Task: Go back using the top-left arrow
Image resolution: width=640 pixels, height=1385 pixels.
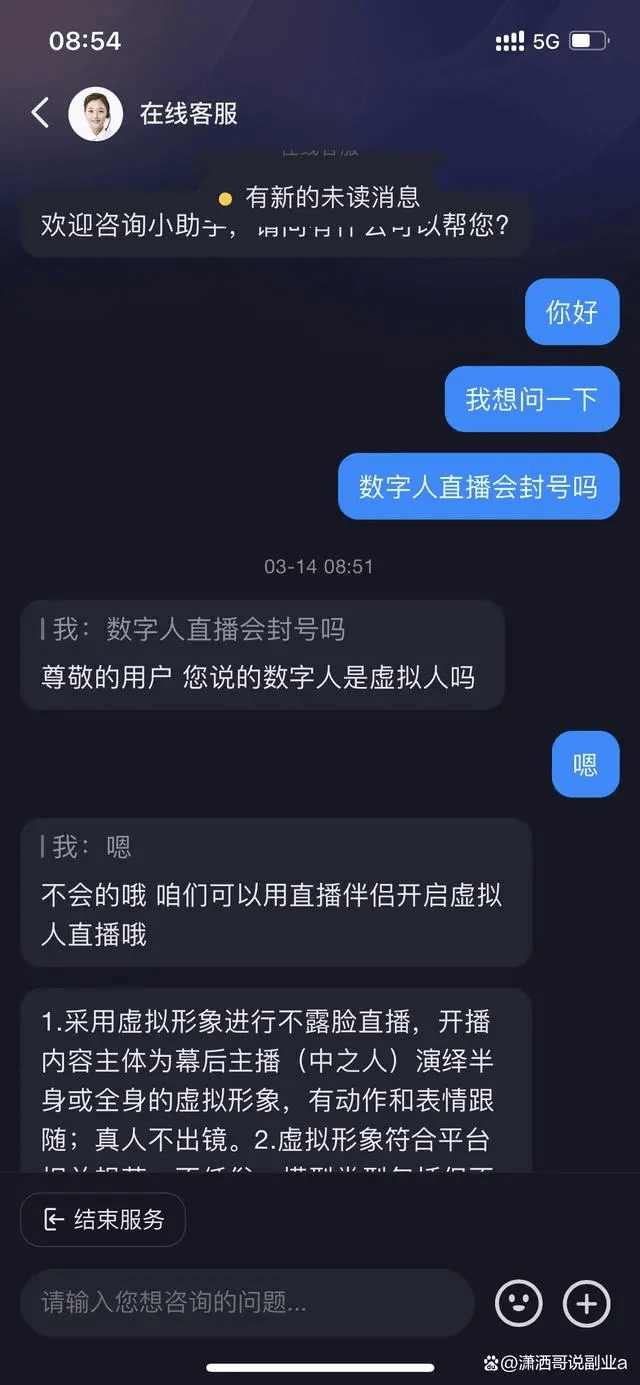Action: pos(40,113)
